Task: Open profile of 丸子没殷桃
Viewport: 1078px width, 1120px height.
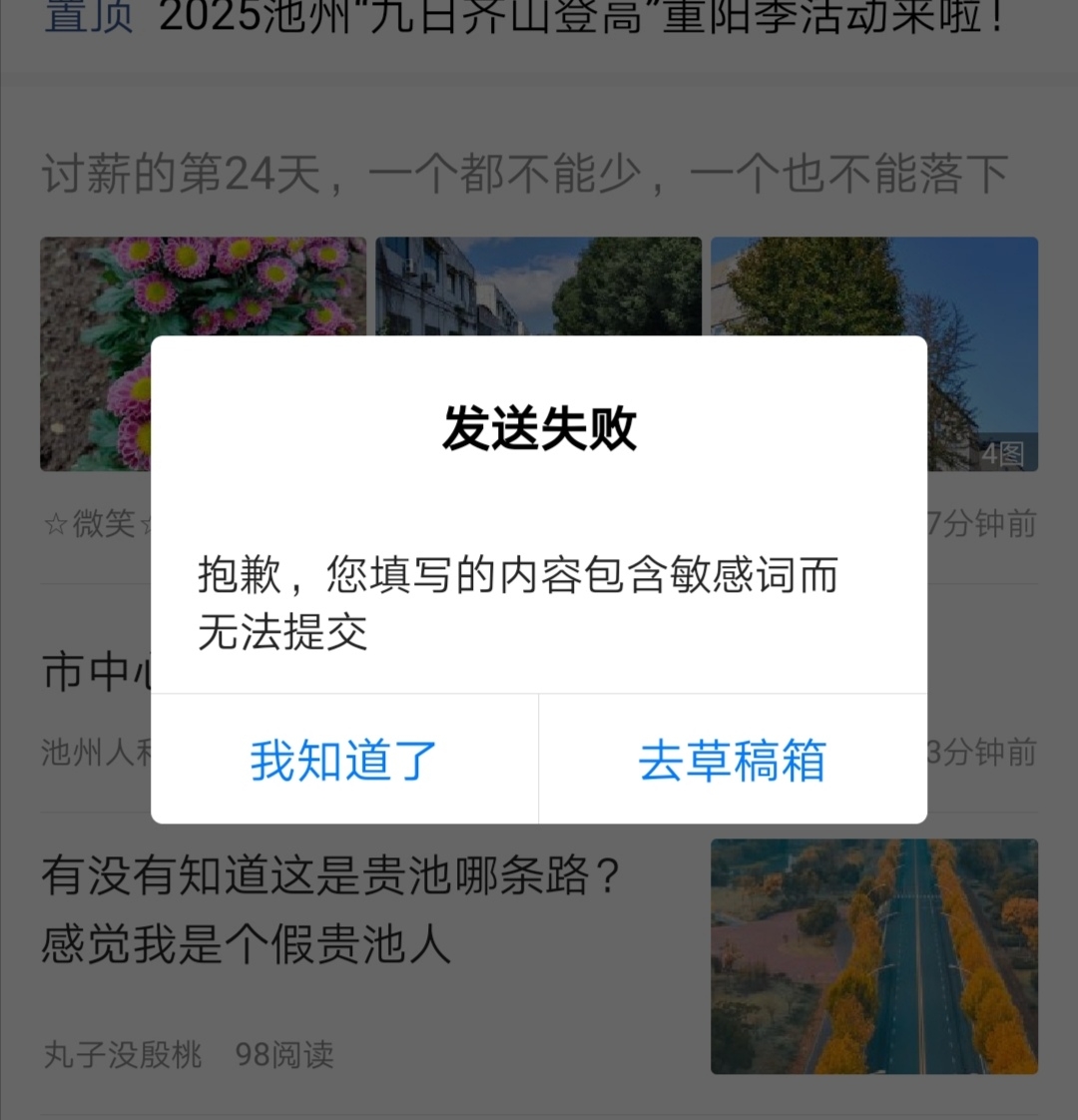Action: pos(120,1055)
